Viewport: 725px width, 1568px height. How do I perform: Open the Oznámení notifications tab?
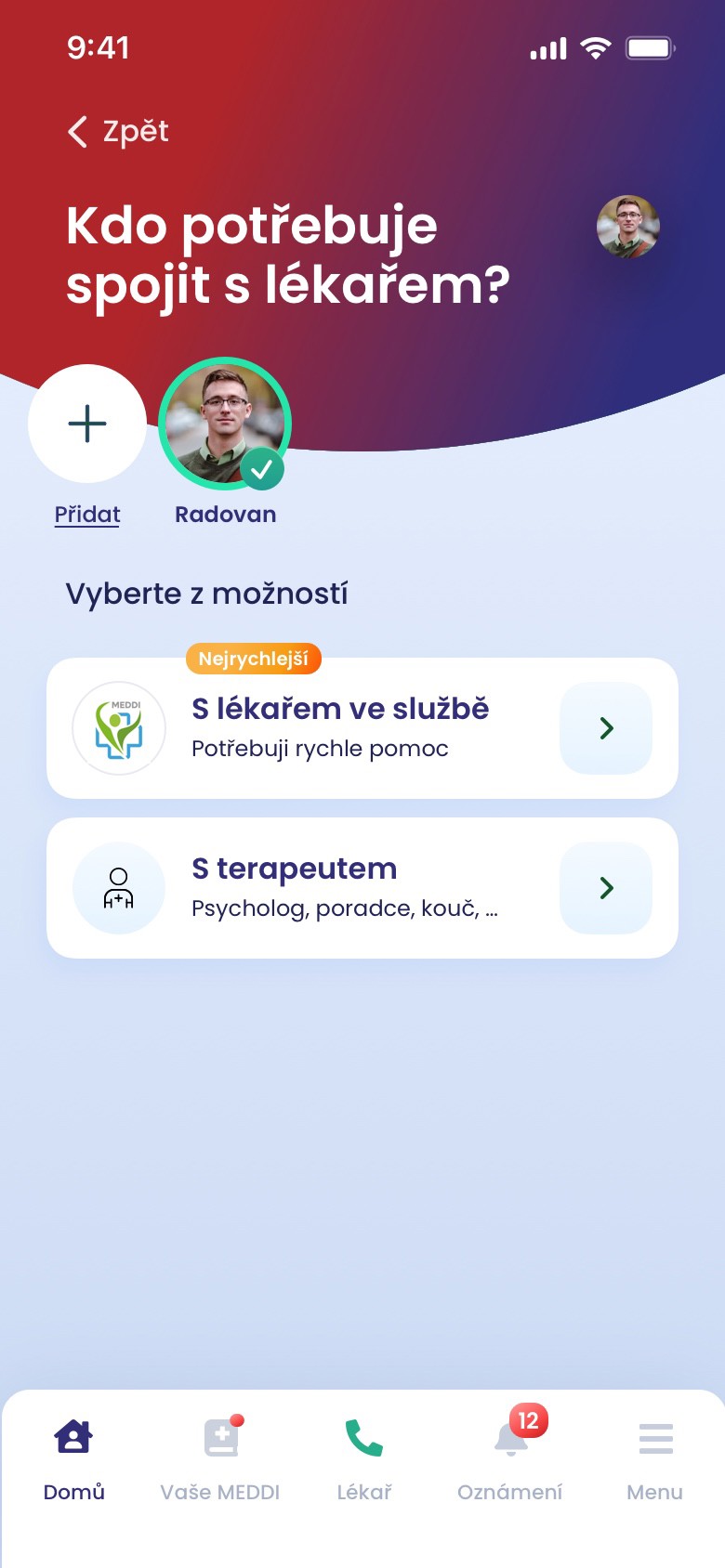[x=510, y=1458]
